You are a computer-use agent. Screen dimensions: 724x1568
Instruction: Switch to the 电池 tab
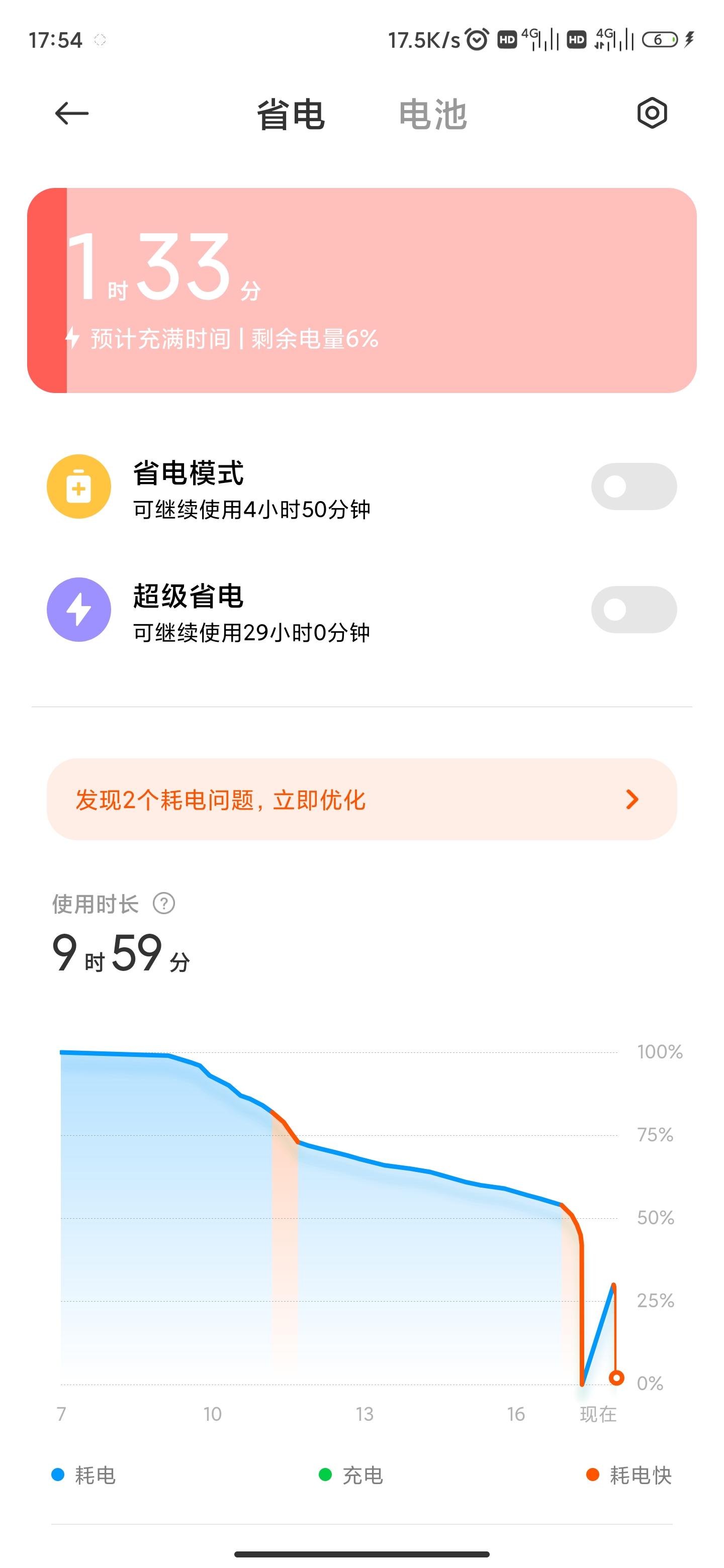tap(432, 115)
